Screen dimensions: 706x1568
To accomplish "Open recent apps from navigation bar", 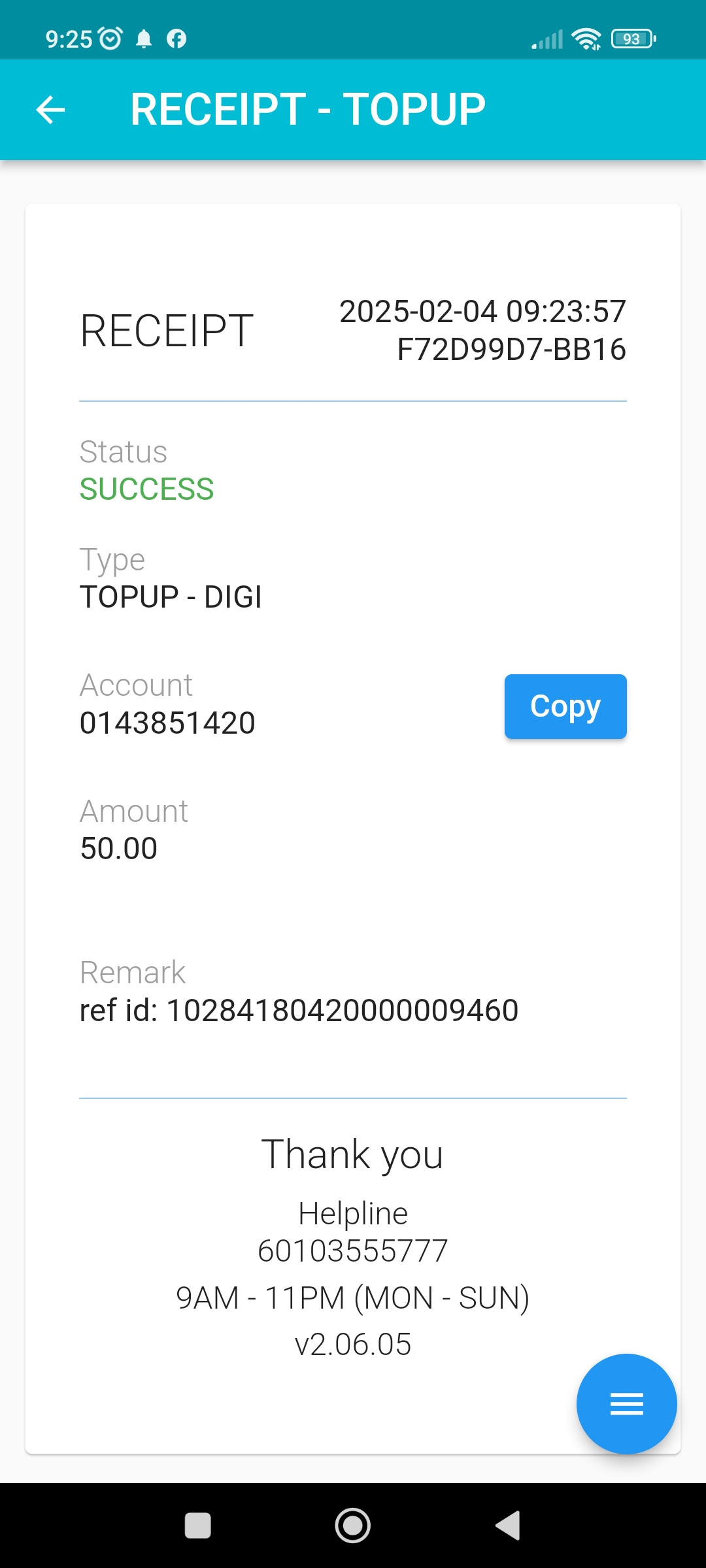I will (x=197, y=1526).
